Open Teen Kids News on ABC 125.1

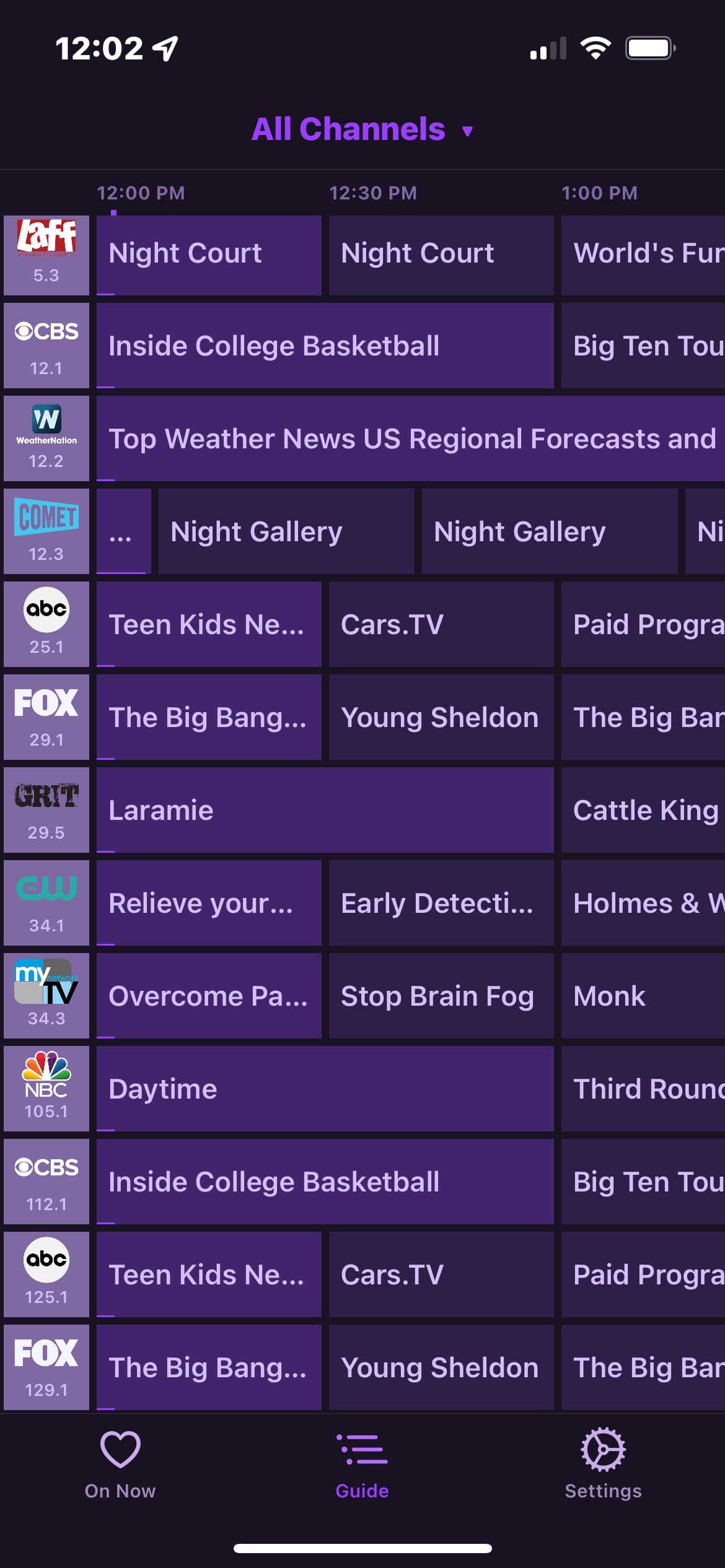click(x=209, y=1275)
